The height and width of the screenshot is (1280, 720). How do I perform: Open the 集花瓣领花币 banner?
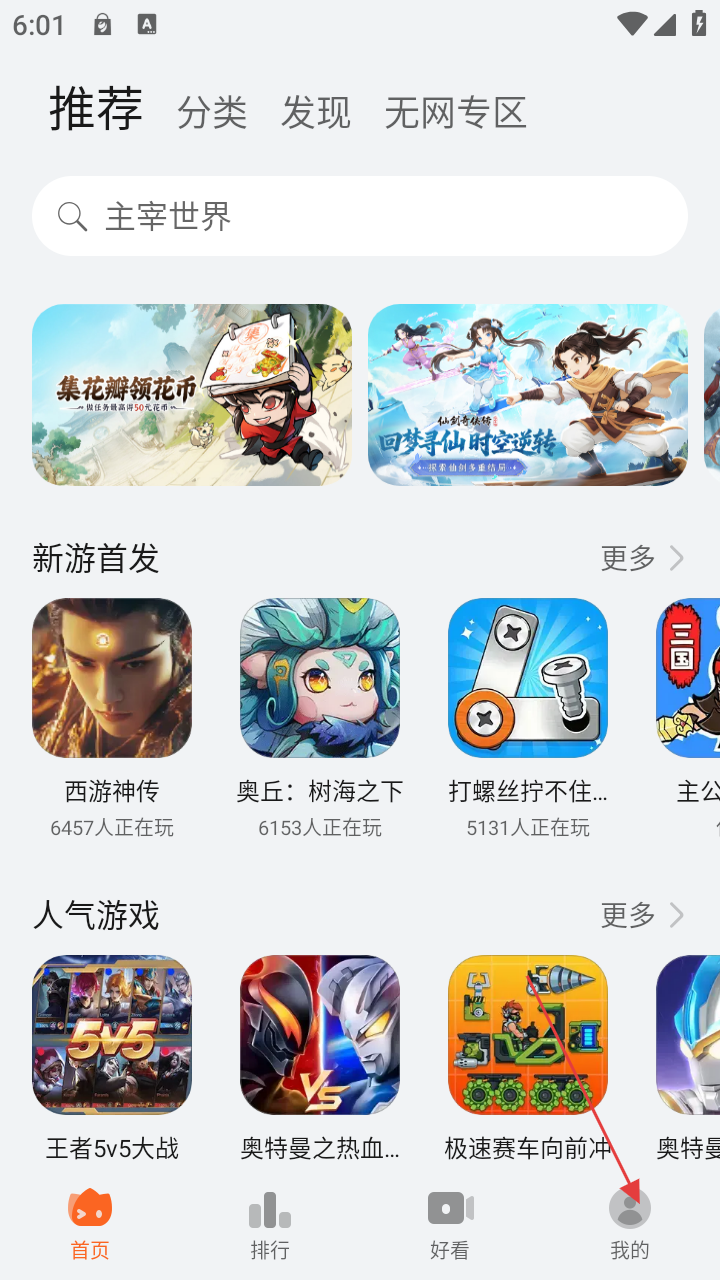[192, 395]
